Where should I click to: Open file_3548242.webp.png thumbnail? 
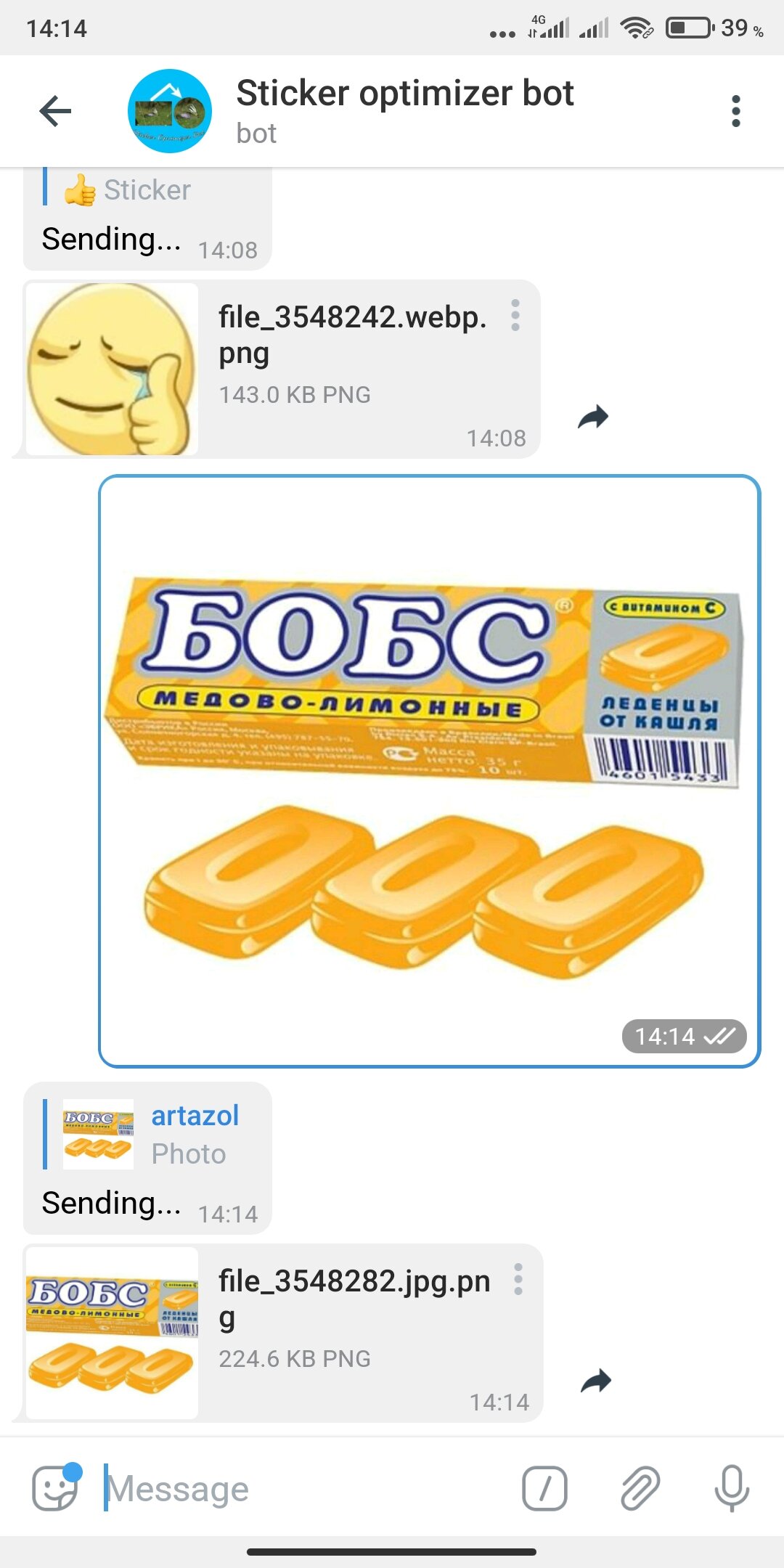coord(112,369)
